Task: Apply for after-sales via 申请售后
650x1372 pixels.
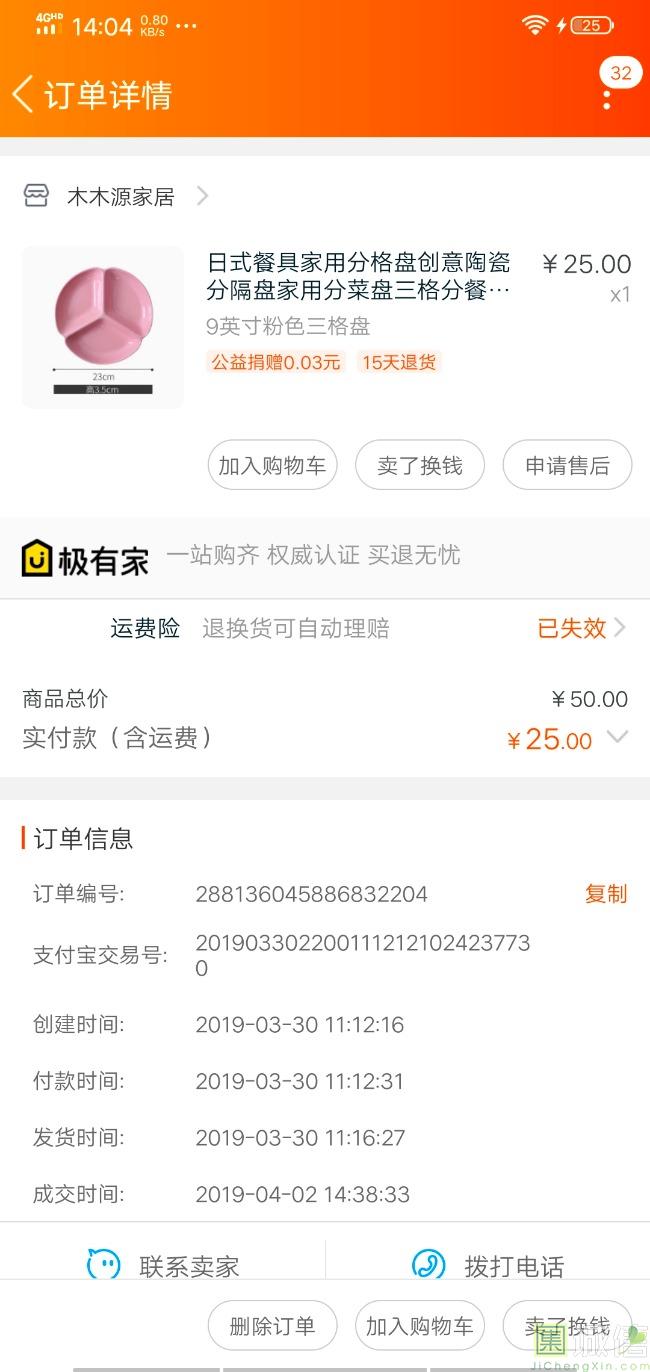Action: (x=567, y=466)
